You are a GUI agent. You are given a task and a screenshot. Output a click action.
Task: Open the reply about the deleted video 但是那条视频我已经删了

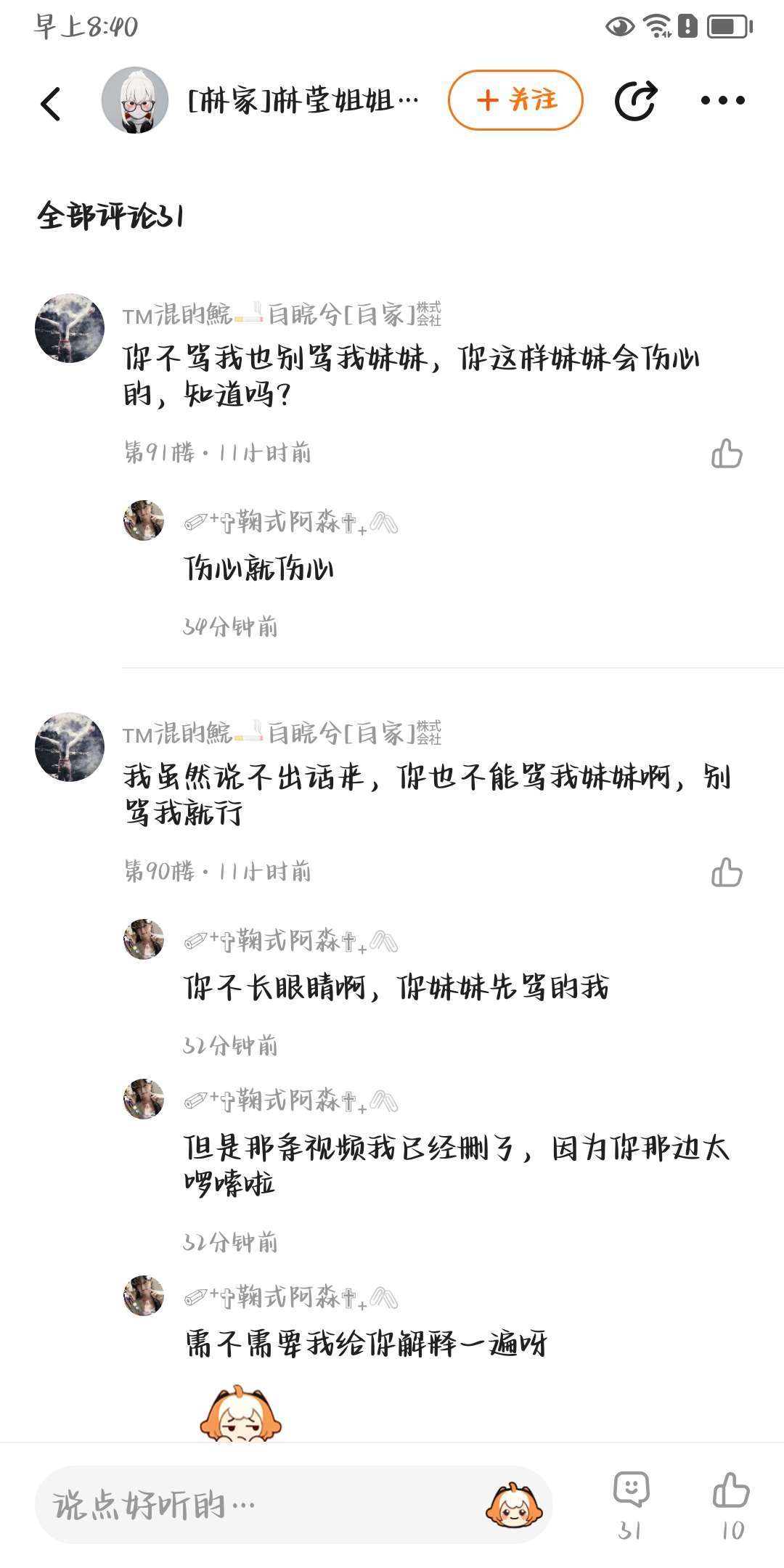click(456, 1165)
